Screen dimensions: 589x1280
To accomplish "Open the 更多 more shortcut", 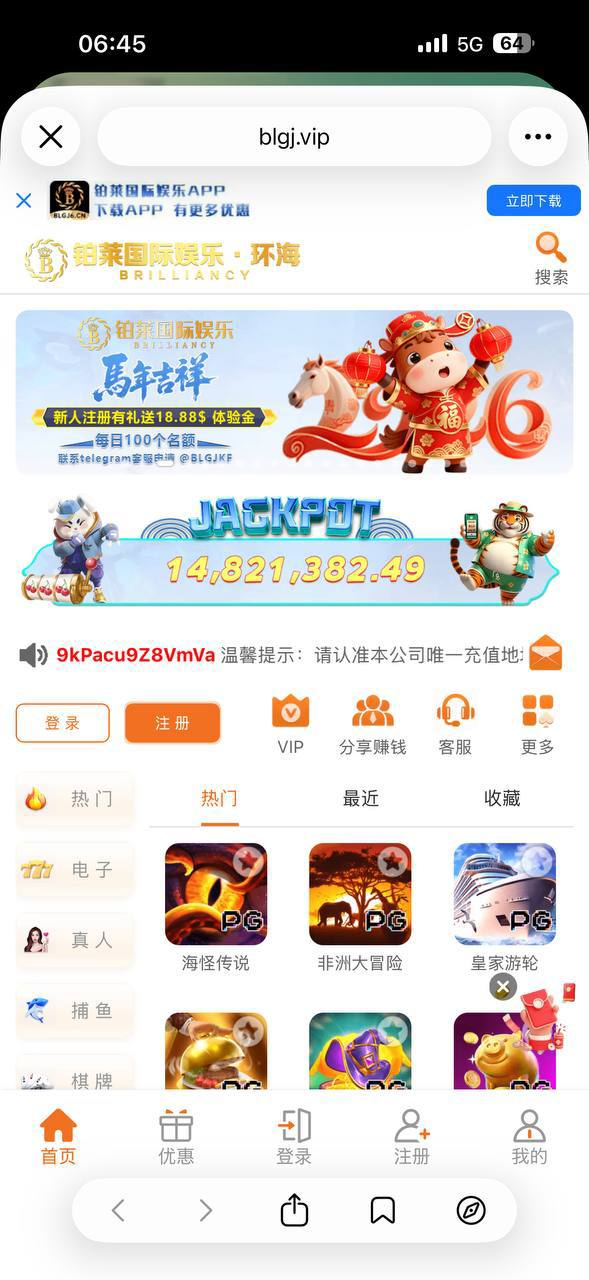I will (537, 724).
